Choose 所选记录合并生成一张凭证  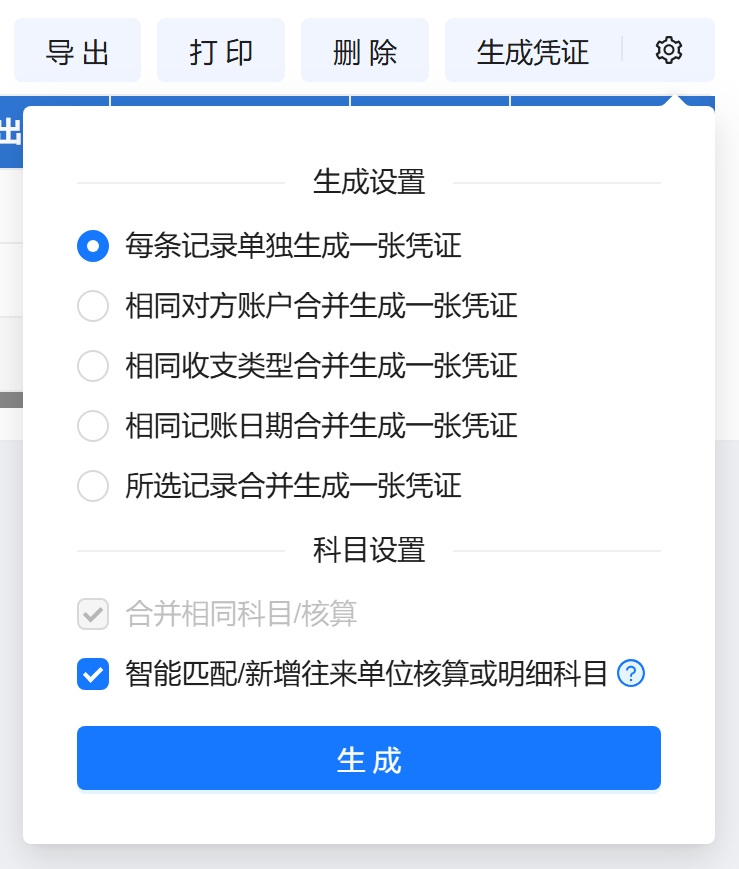point(93,486)
